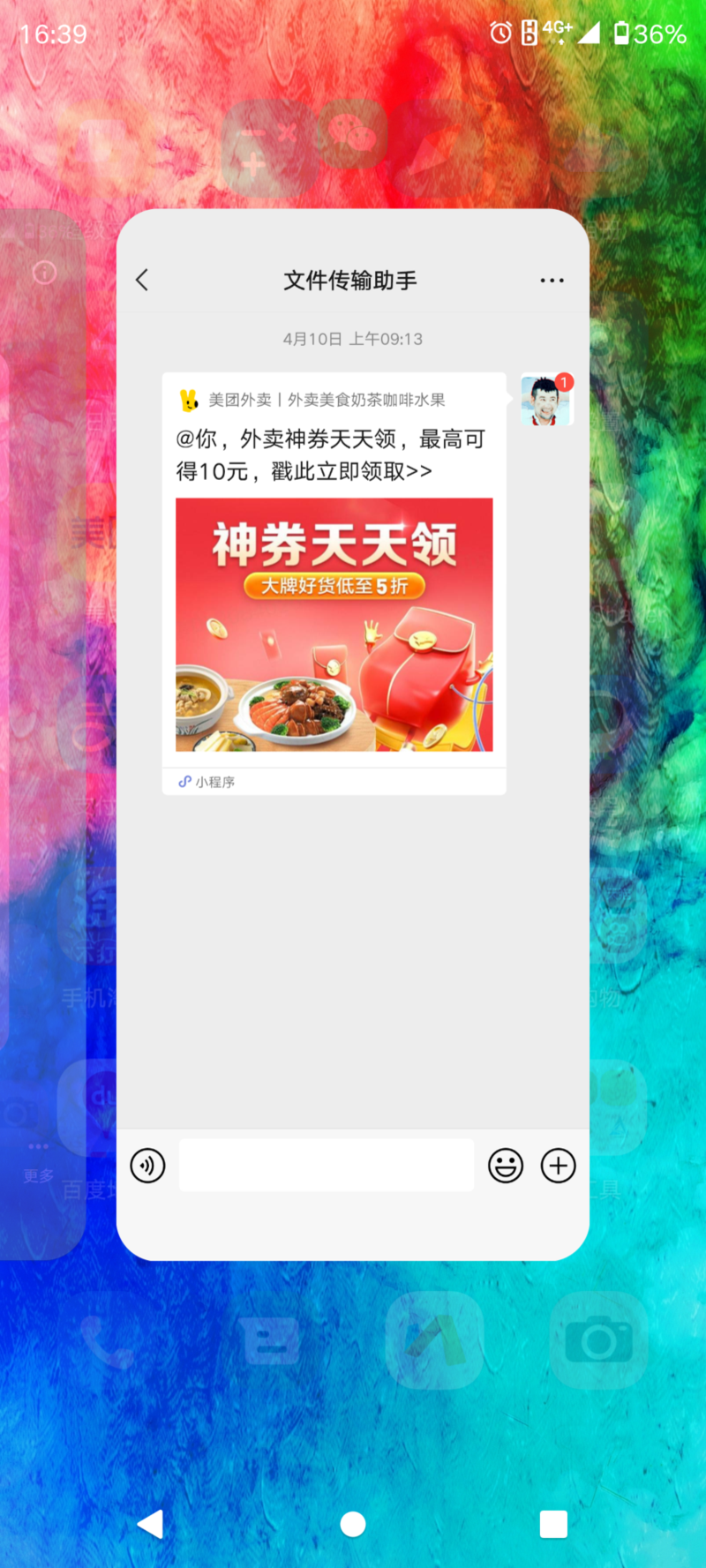Image resolution: width=706 pixels, height=1568 pixels.
Task: Tap the system back navigation button
Action: (151, 1524)
